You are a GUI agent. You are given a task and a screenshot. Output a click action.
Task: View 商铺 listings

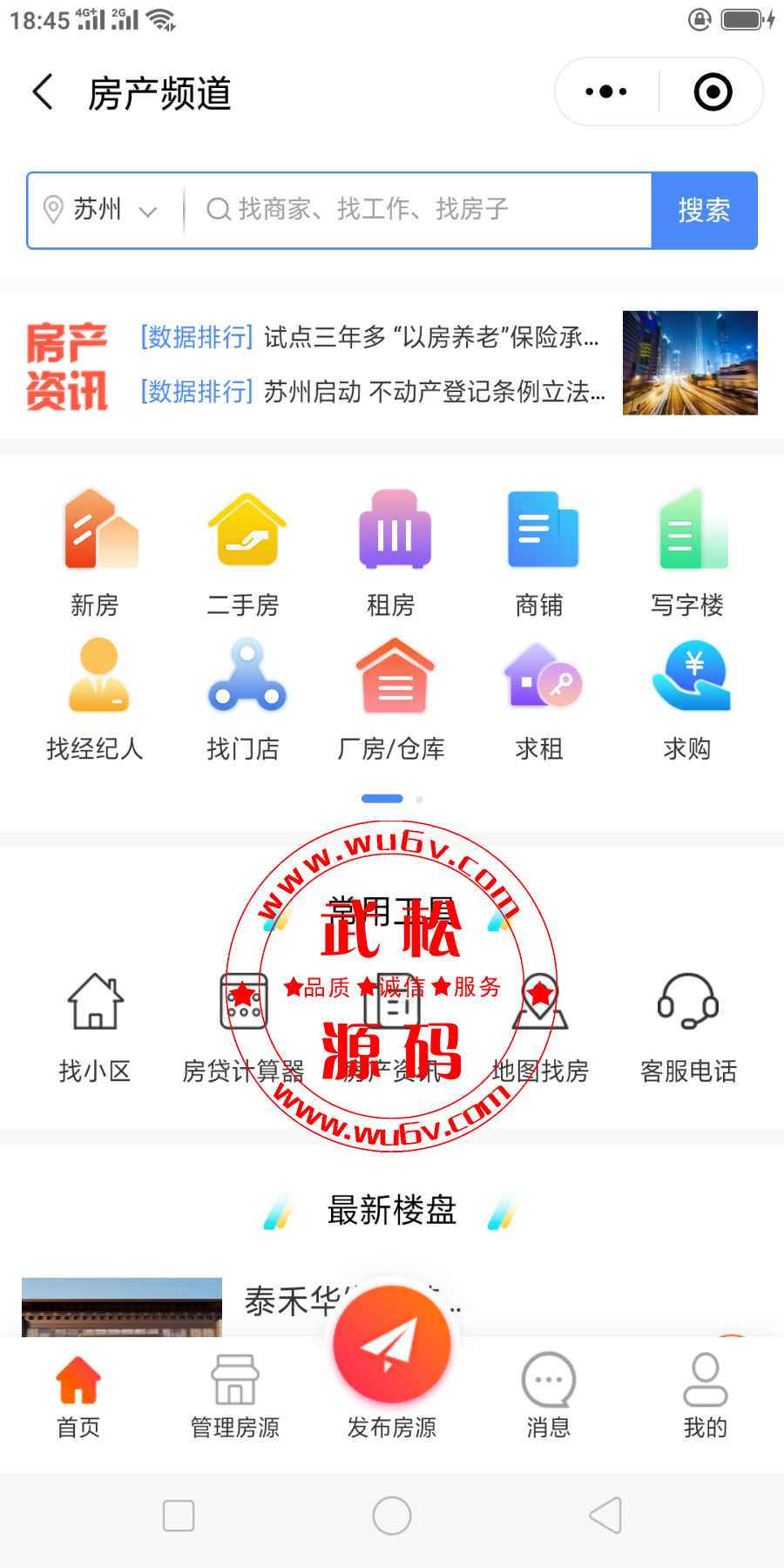tap(539, 554)
